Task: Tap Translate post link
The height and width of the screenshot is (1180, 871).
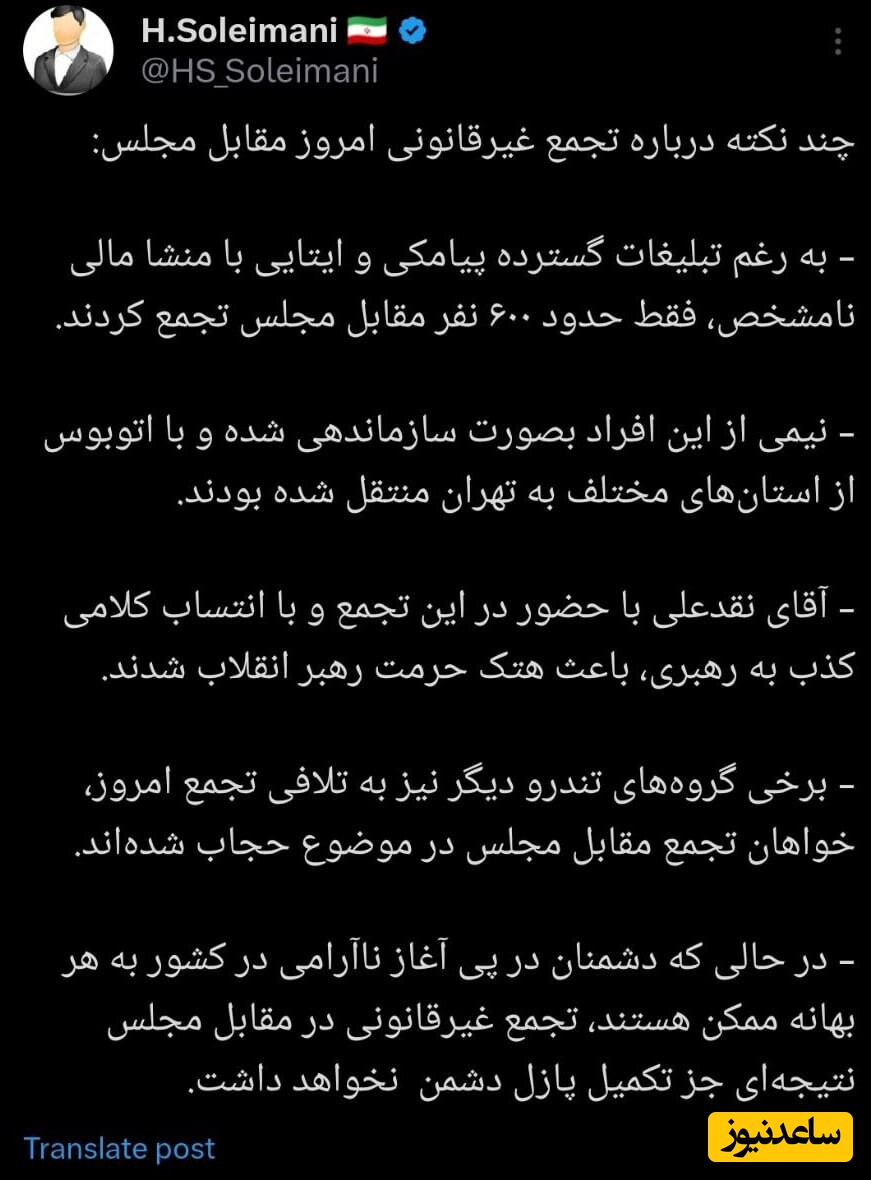Action: tap(119, 1148)
